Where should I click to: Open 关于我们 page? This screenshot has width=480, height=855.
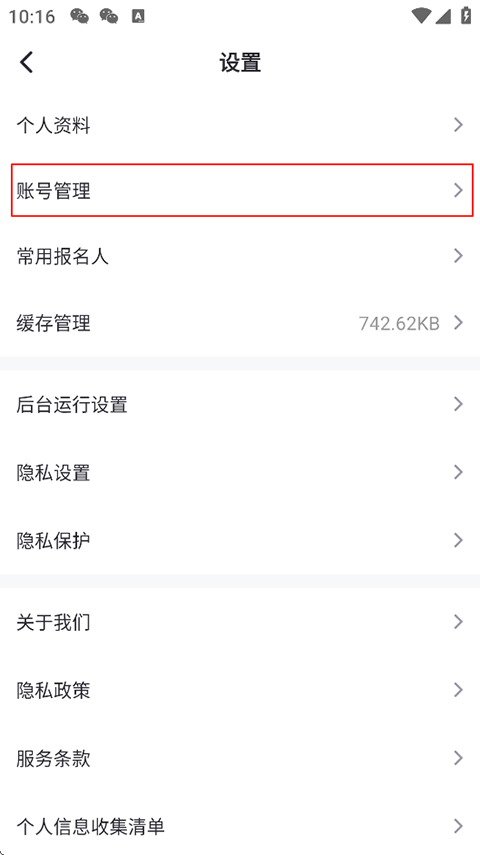240,622
